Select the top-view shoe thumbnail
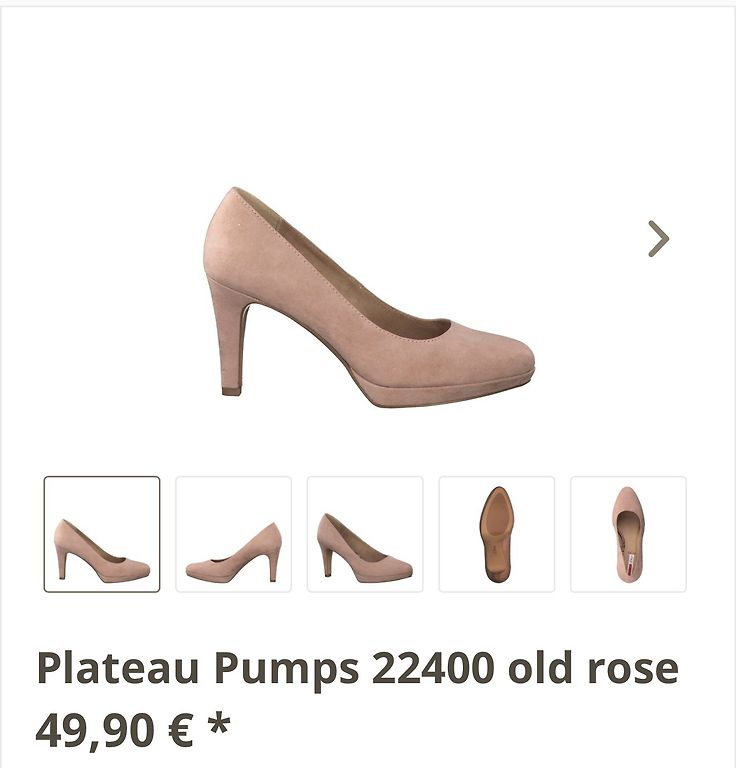Image resolution: width=736 pixels, height=768 pixels. click(x=628, y=534)
